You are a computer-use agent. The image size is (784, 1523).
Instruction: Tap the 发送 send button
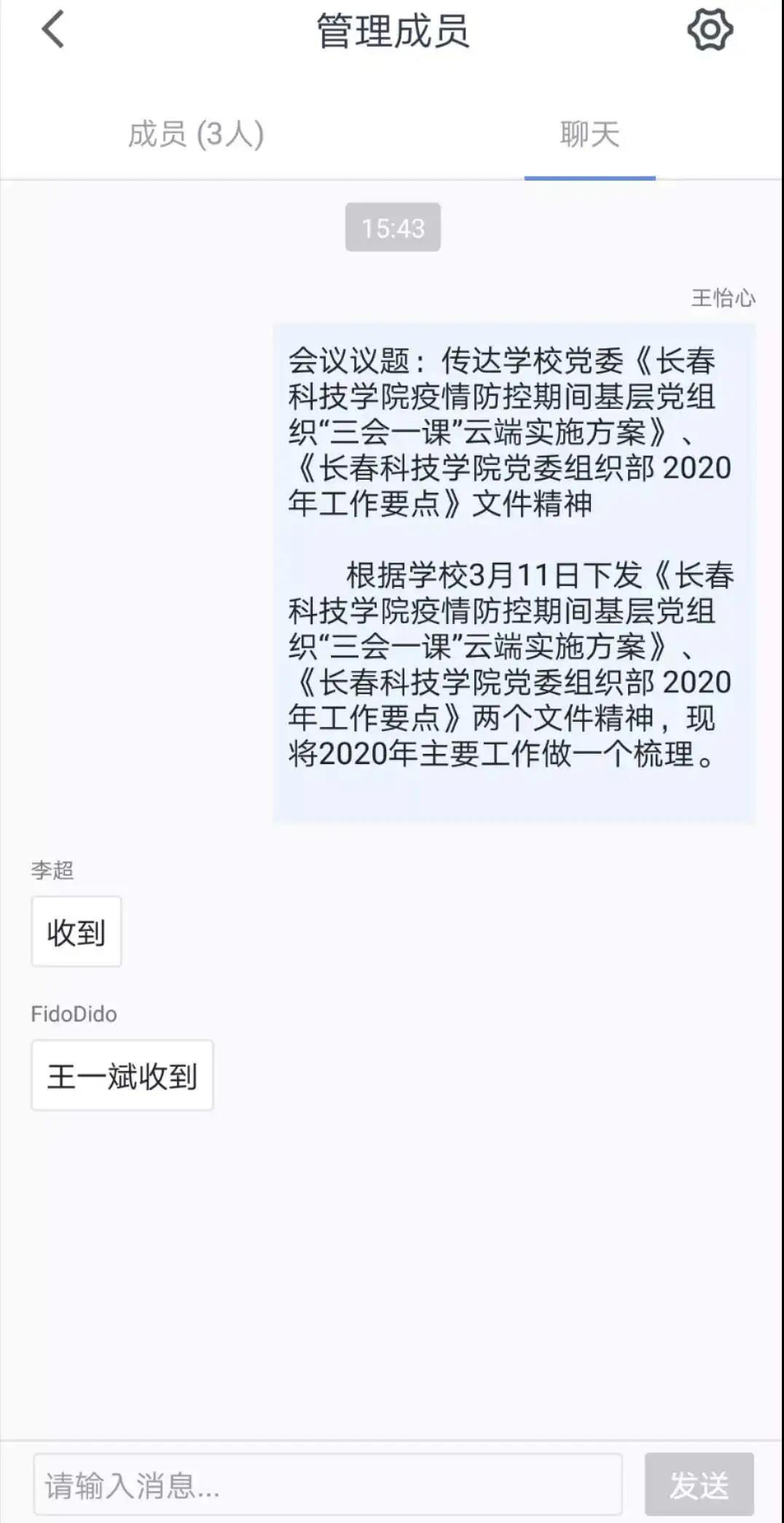[699, 1484]
